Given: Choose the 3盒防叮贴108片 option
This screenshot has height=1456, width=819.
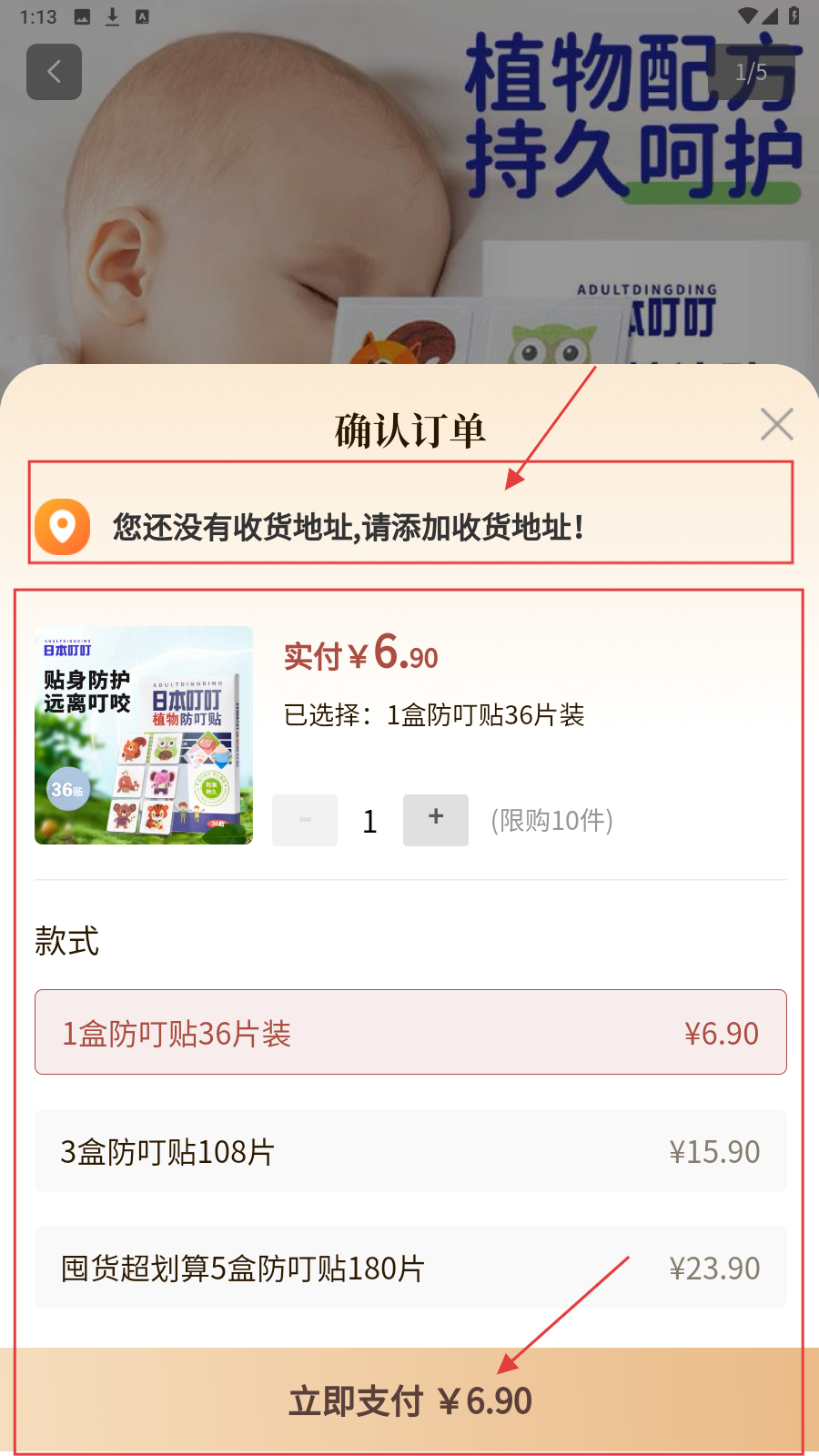Looking at the screenshot, I should 410,1151.
